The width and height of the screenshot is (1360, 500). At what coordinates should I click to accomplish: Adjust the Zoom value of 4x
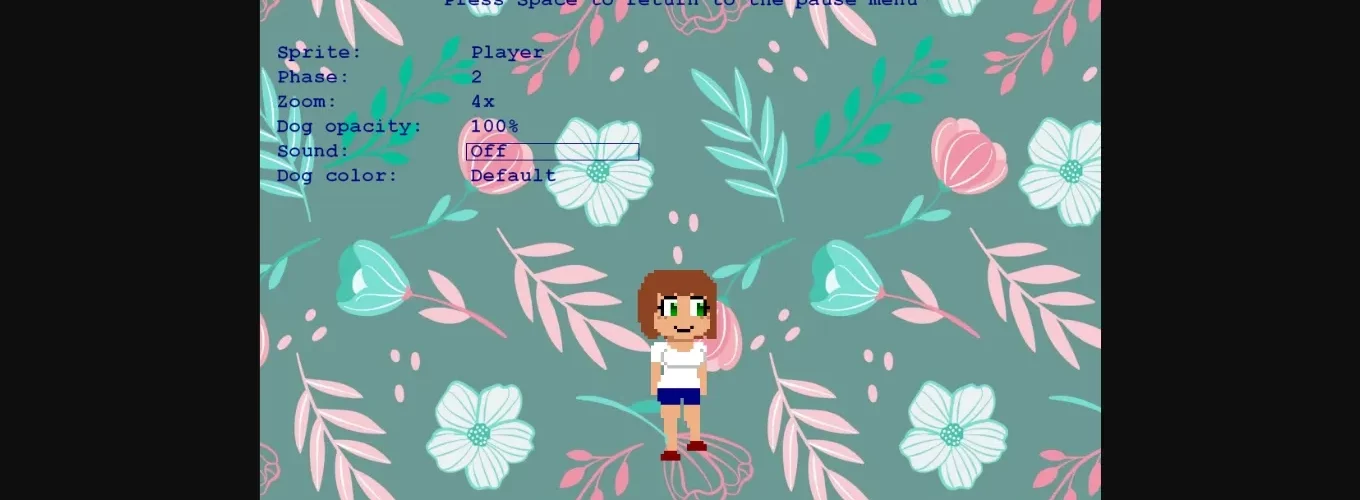483,102
